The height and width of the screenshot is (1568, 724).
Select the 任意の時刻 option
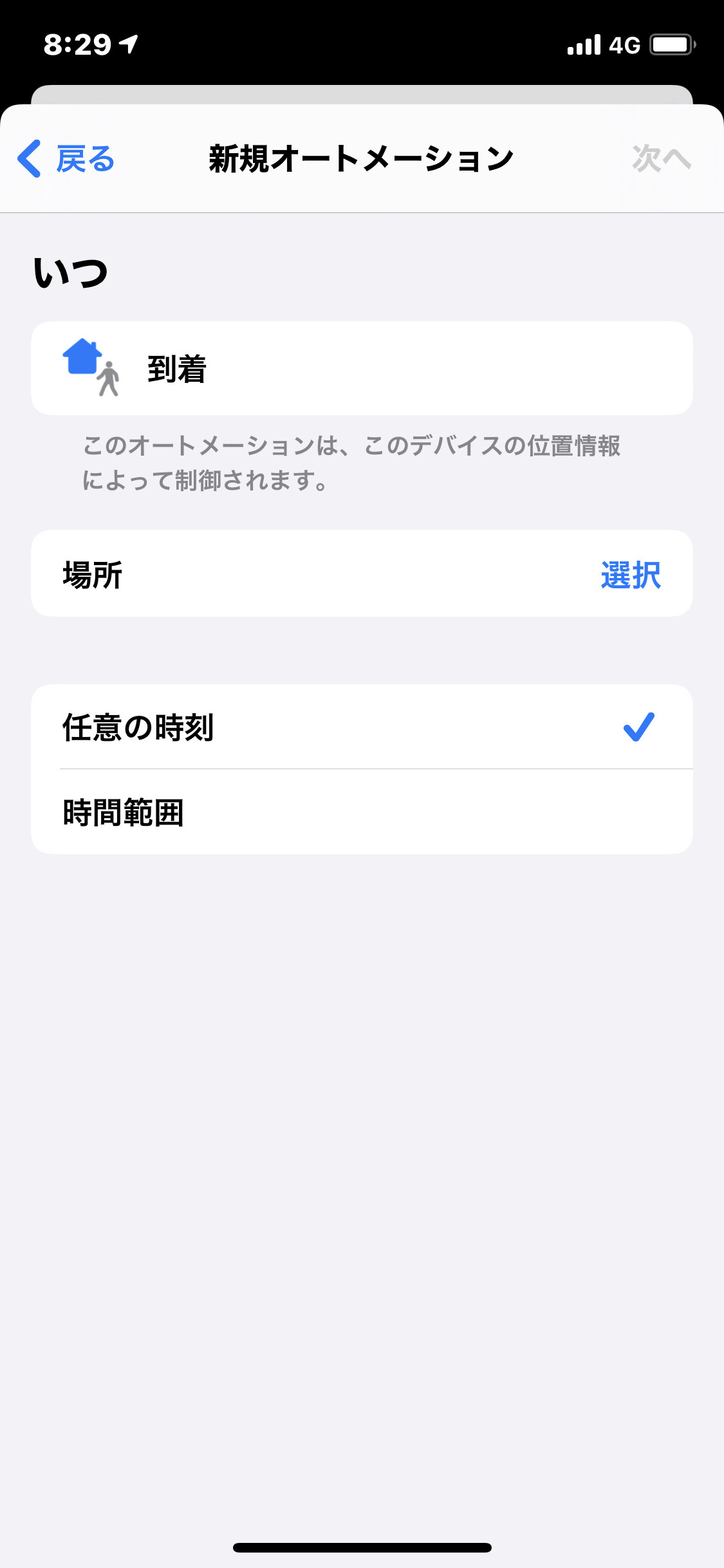(x=362, y=727)
